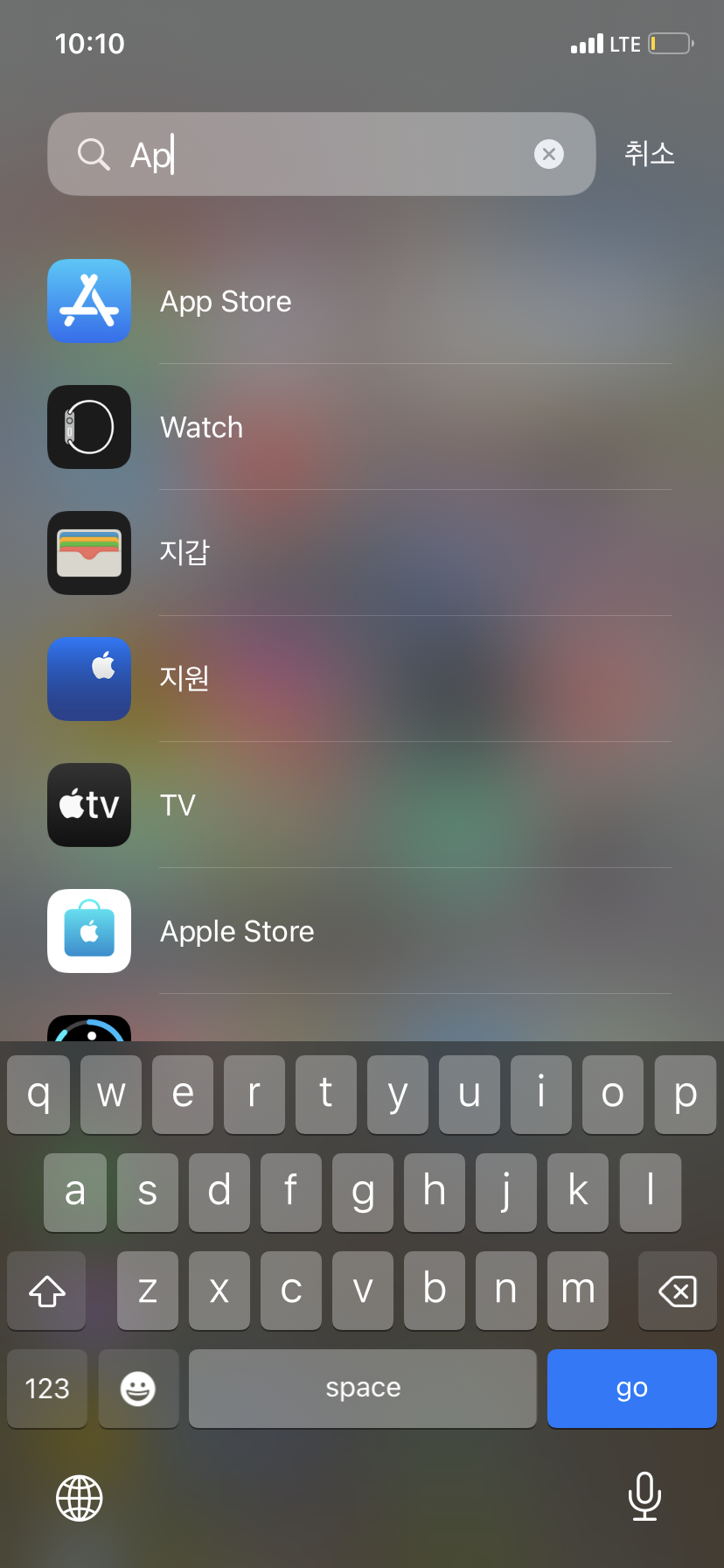Switch keyboard language with globe icon
The height and width of the screenshot is (1568, 724).
pos(80,1498)
